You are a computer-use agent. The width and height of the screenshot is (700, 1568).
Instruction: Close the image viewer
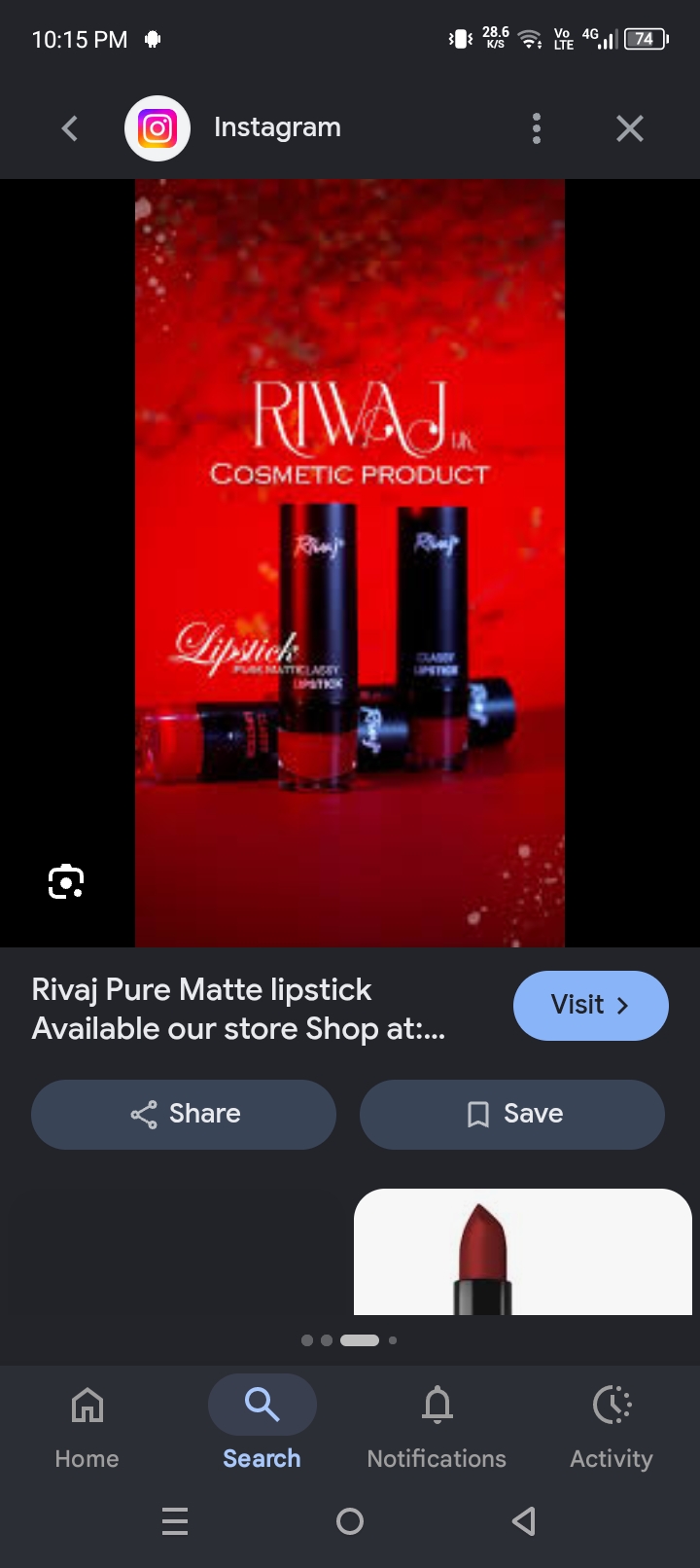click(630, 128)
